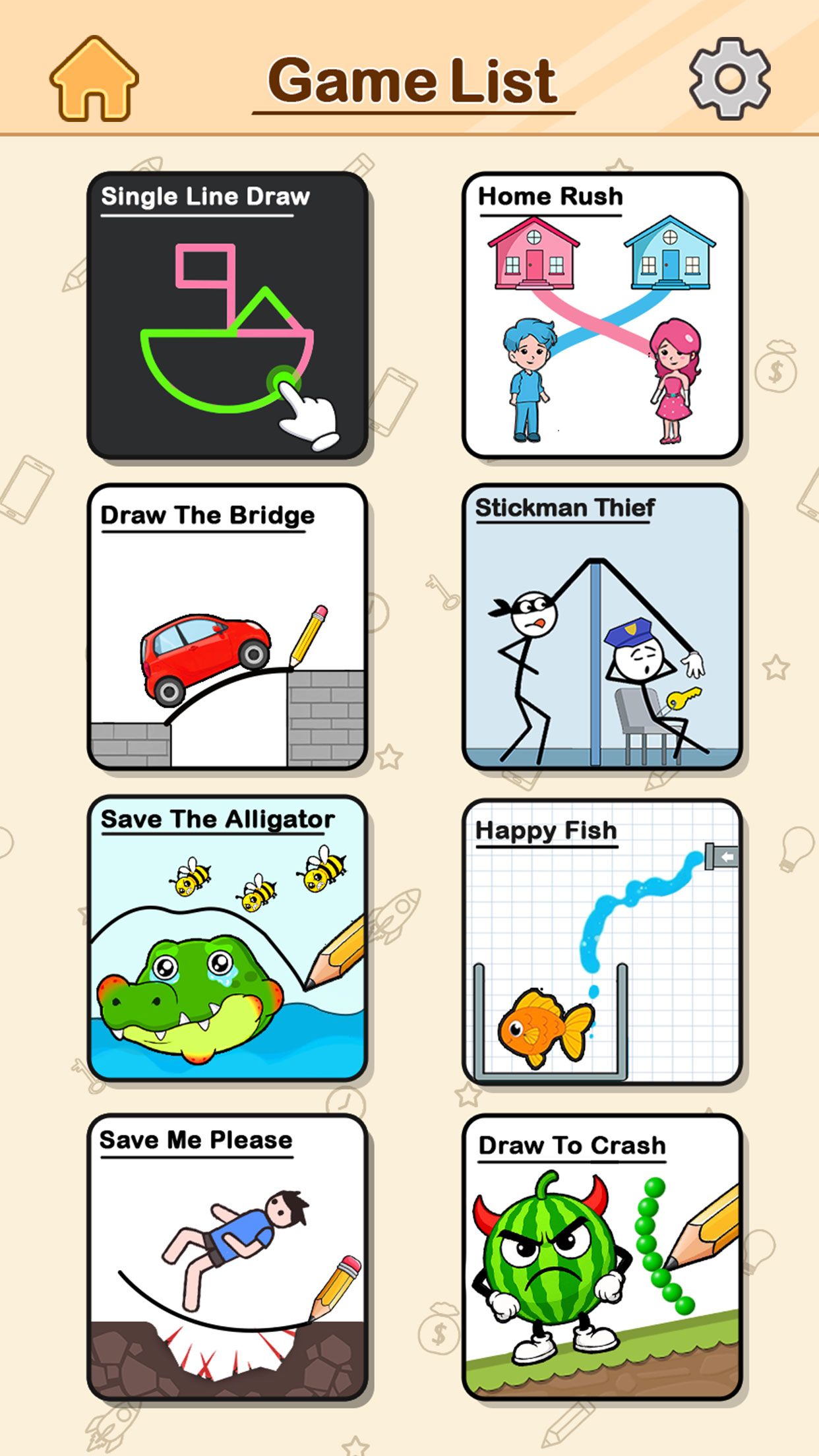Choose the Happy Fish game
The height and width of the screenshot is (1456, 819).
pyautogui.click(x=602, y=941)
